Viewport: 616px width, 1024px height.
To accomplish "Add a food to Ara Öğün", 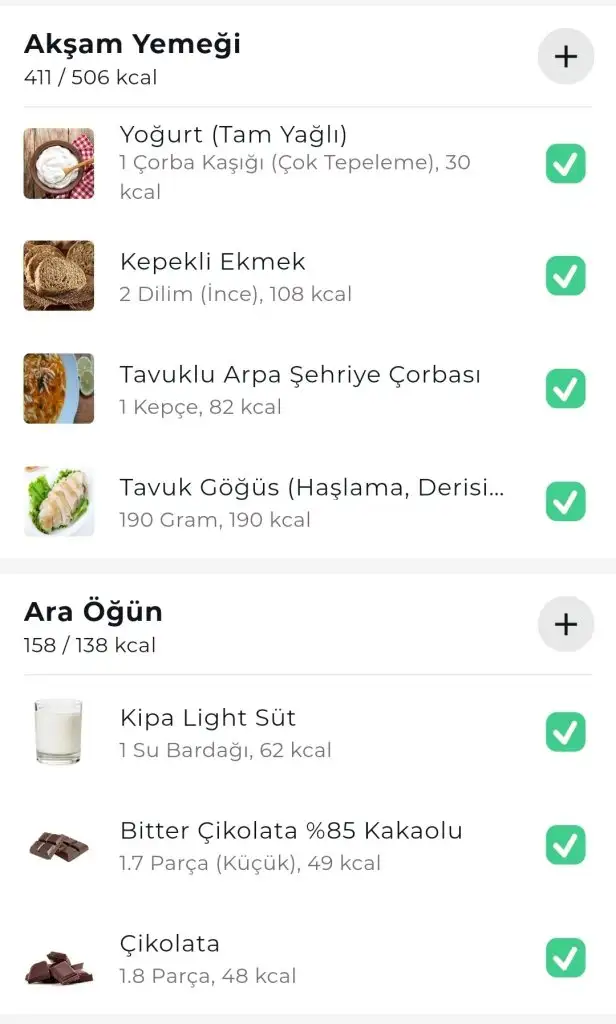I will pos(566,624).
